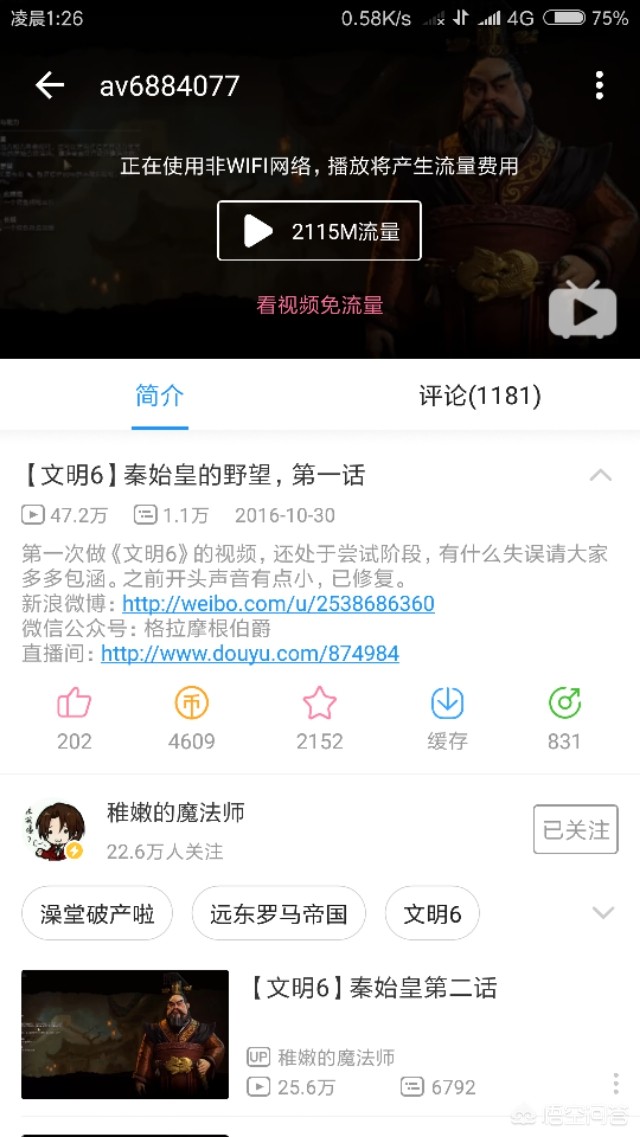Viewport: 640px width, 1137px height.
Task: Switch to the 简介 tab
Action: click(160, 396)
